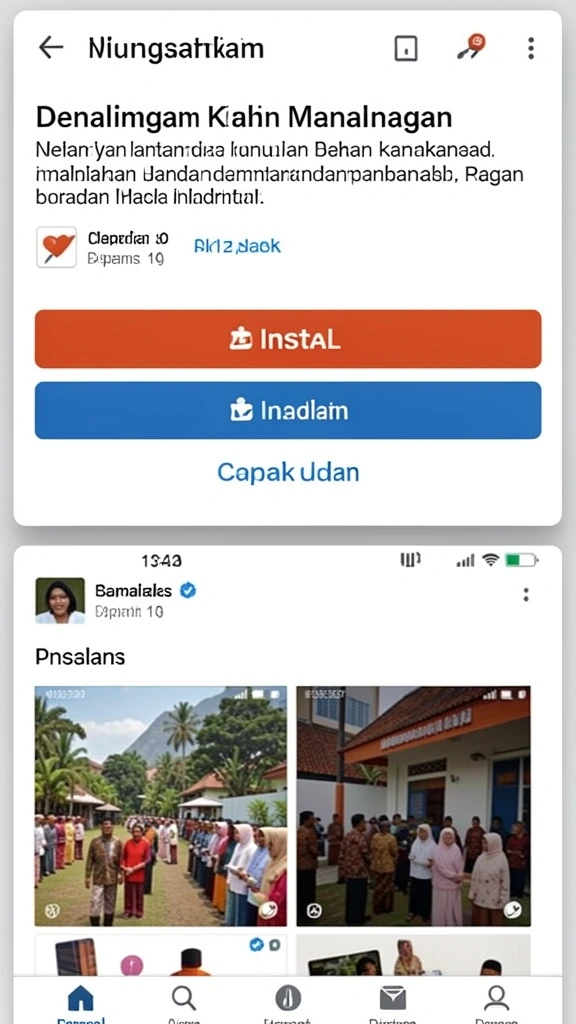The width and height of the screenshot is (576, 1024).
Task: Open the blue link beside Clepedian
Action: (x=237, y=246)
